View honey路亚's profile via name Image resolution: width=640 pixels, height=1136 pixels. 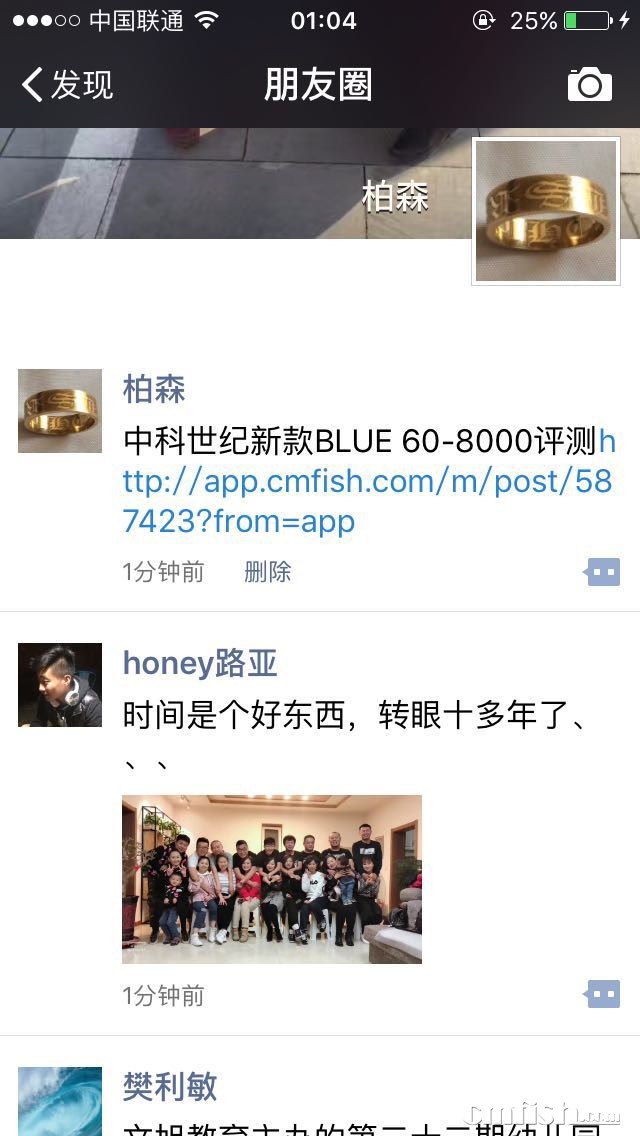pyautogui.click(x=199, y=663)
